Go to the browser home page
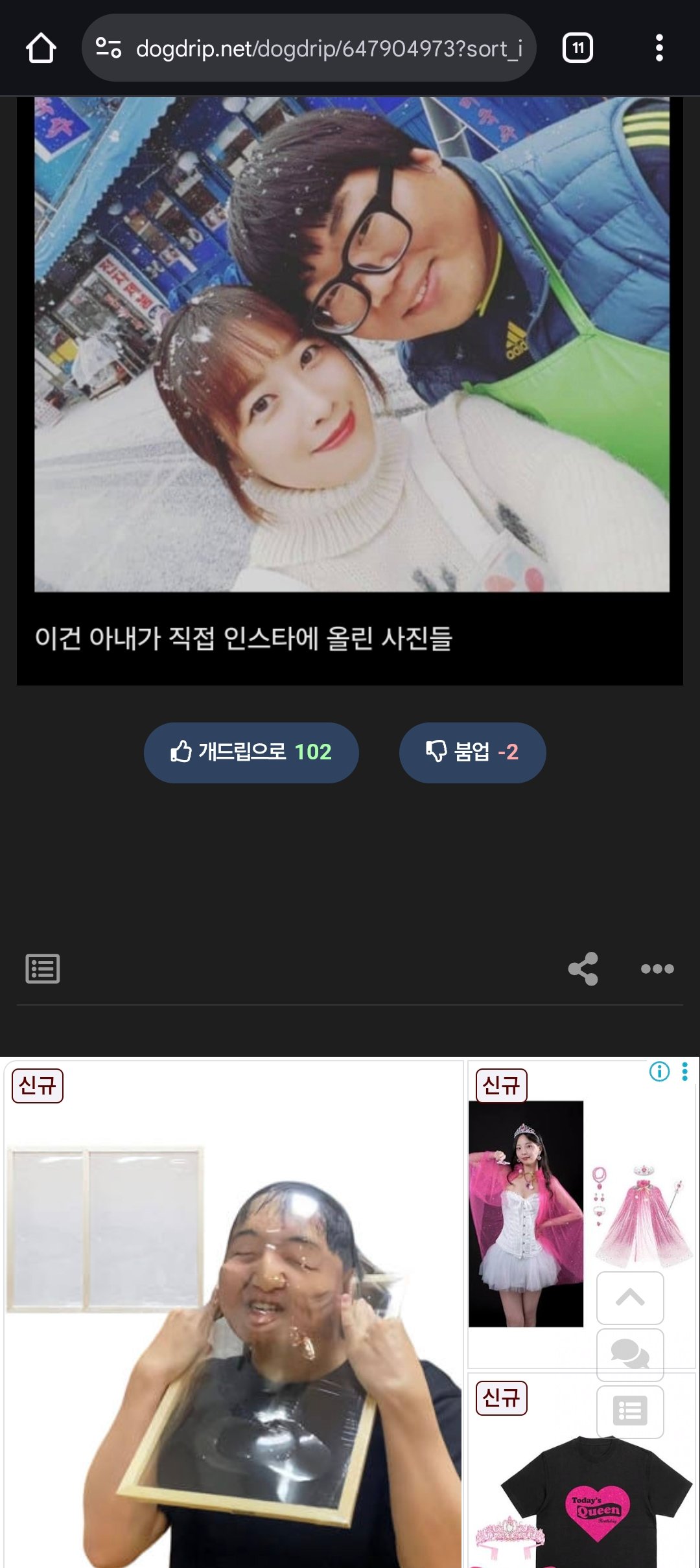The image size is (700, 1568). pos(41,48)
